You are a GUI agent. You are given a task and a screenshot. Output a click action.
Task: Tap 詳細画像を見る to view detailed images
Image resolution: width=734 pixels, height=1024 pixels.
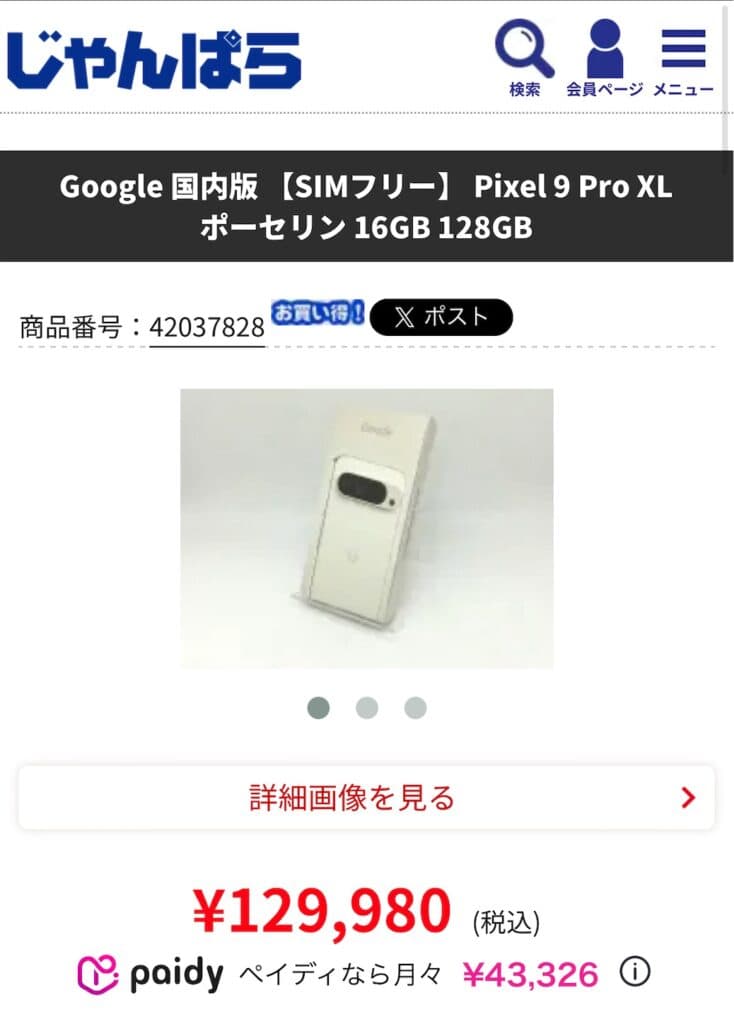366,797
